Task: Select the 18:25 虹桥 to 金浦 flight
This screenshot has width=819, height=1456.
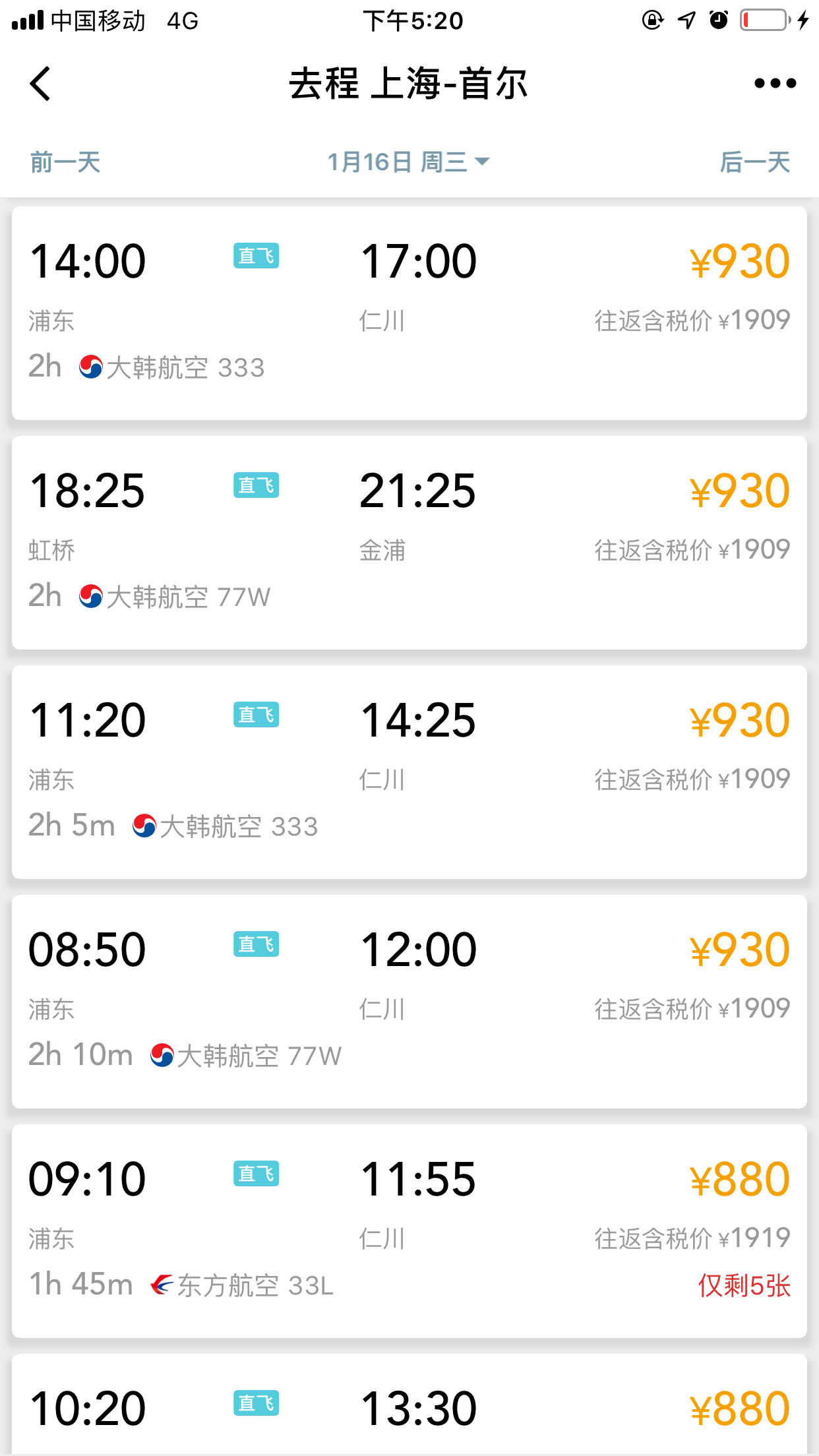Action: [409, 543]
